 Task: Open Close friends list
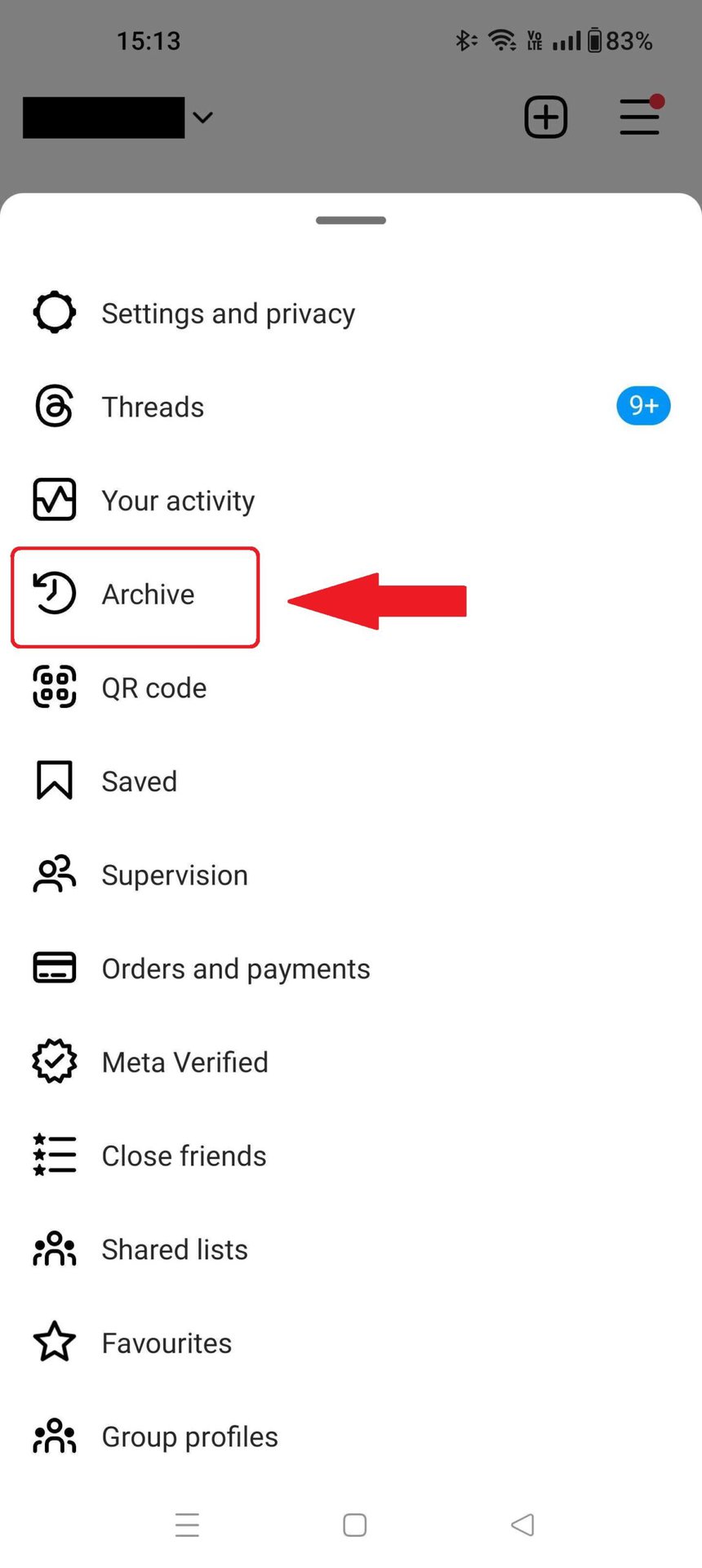[184, 1156]
